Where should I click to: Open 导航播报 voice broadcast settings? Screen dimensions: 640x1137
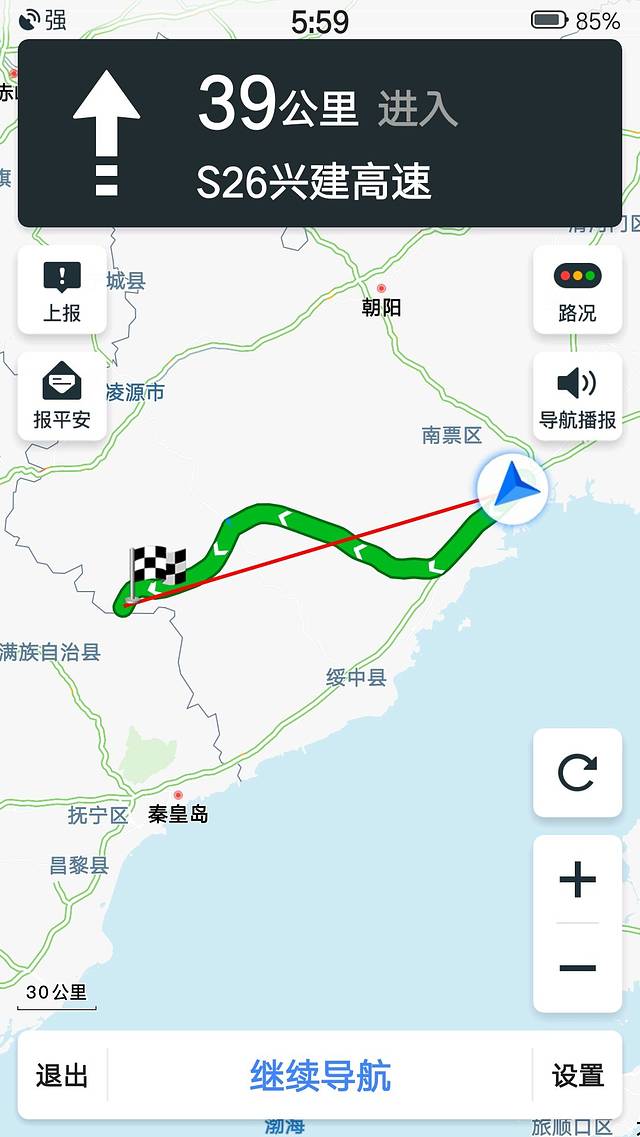578,396
